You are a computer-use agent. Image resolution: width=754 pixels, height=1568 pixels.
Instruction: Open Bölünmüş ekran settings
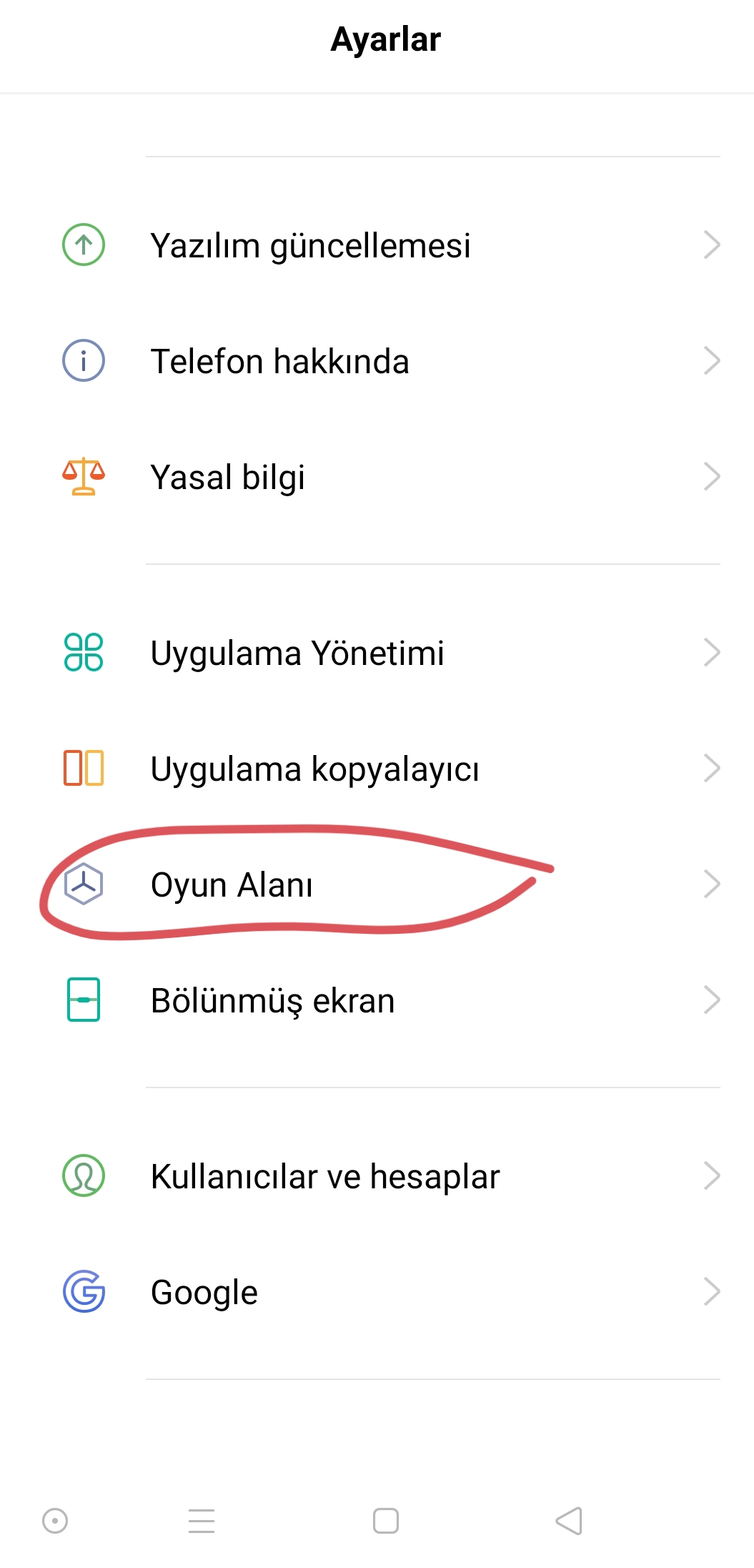[x=377, y=1000]
